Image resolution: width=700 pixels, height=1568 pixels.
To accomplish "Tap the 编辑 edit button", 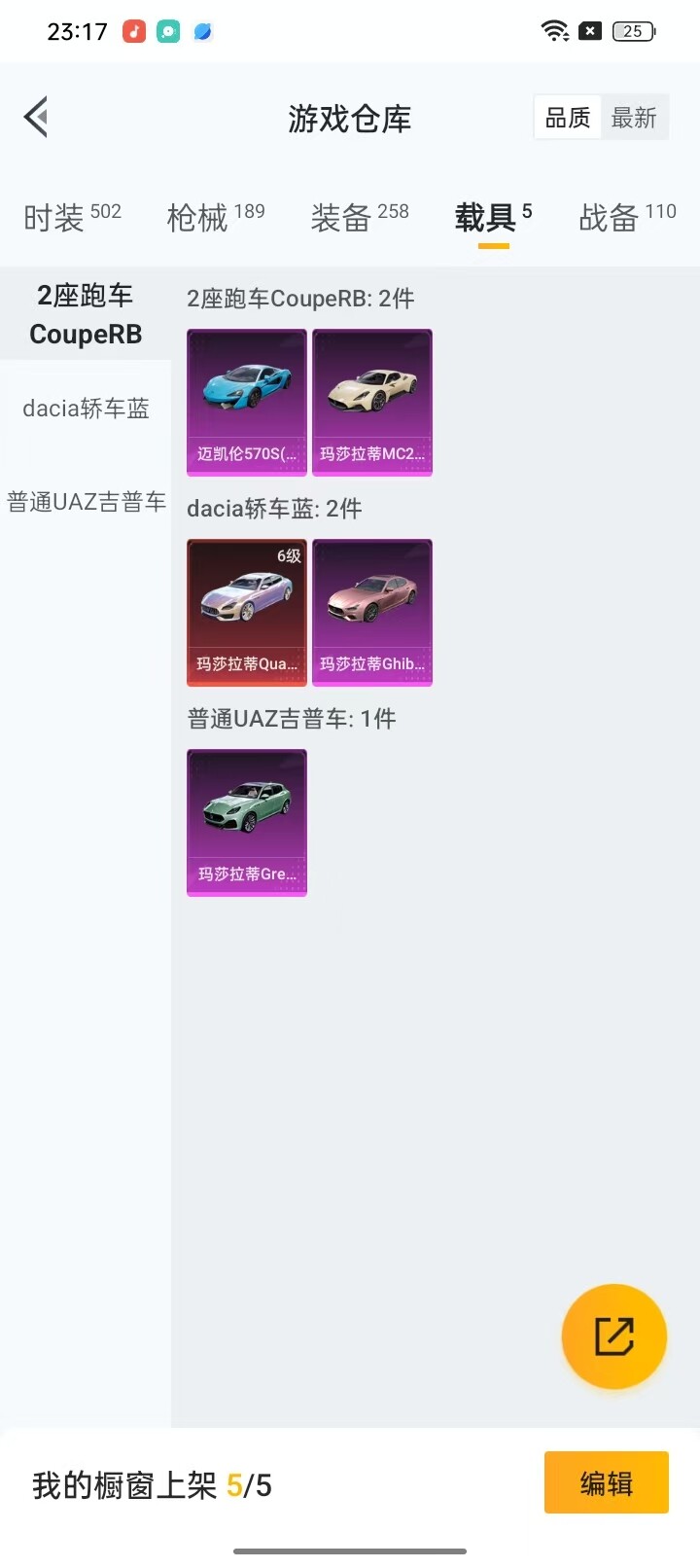I will click(606, 1482).
